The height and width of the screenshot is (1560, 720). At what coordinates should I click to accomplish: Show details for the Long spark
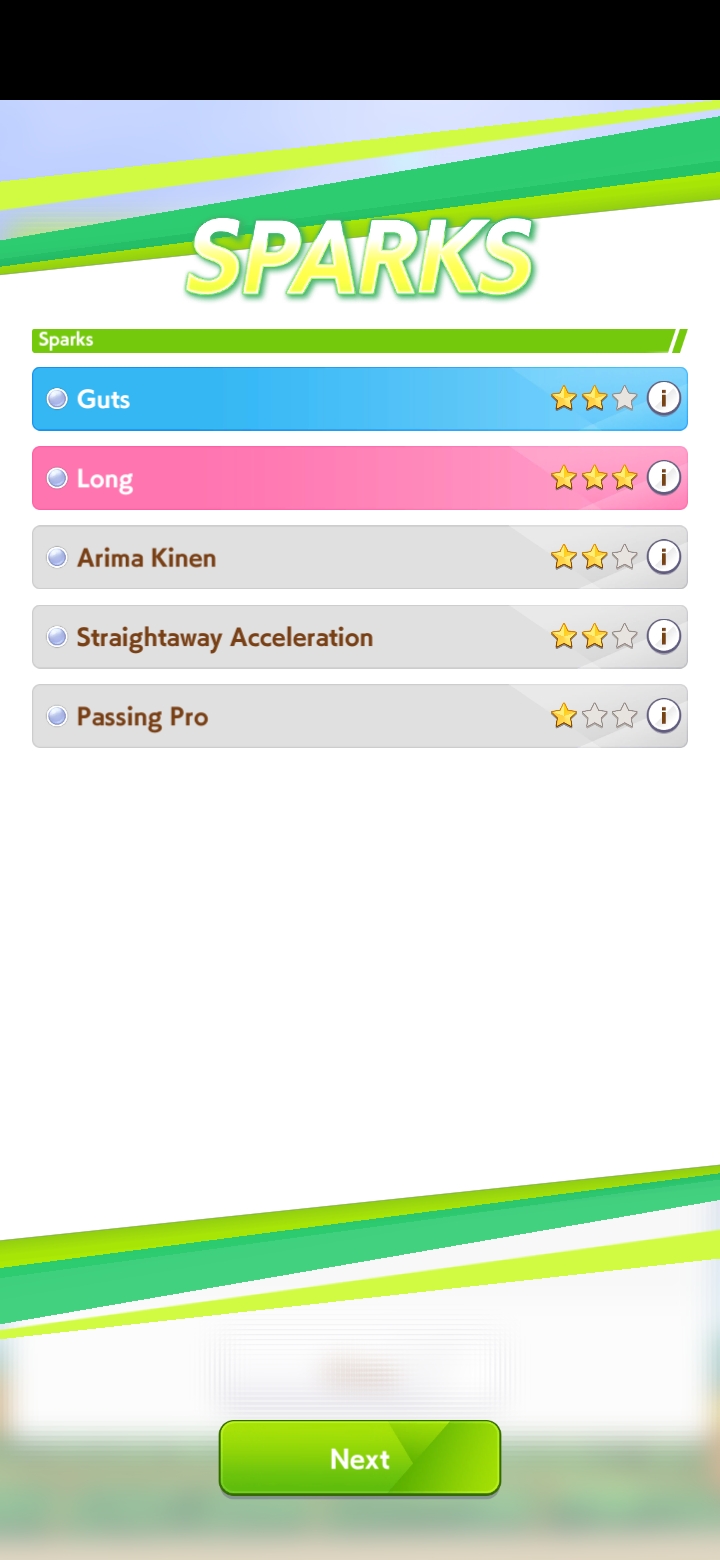pos(663,478)
